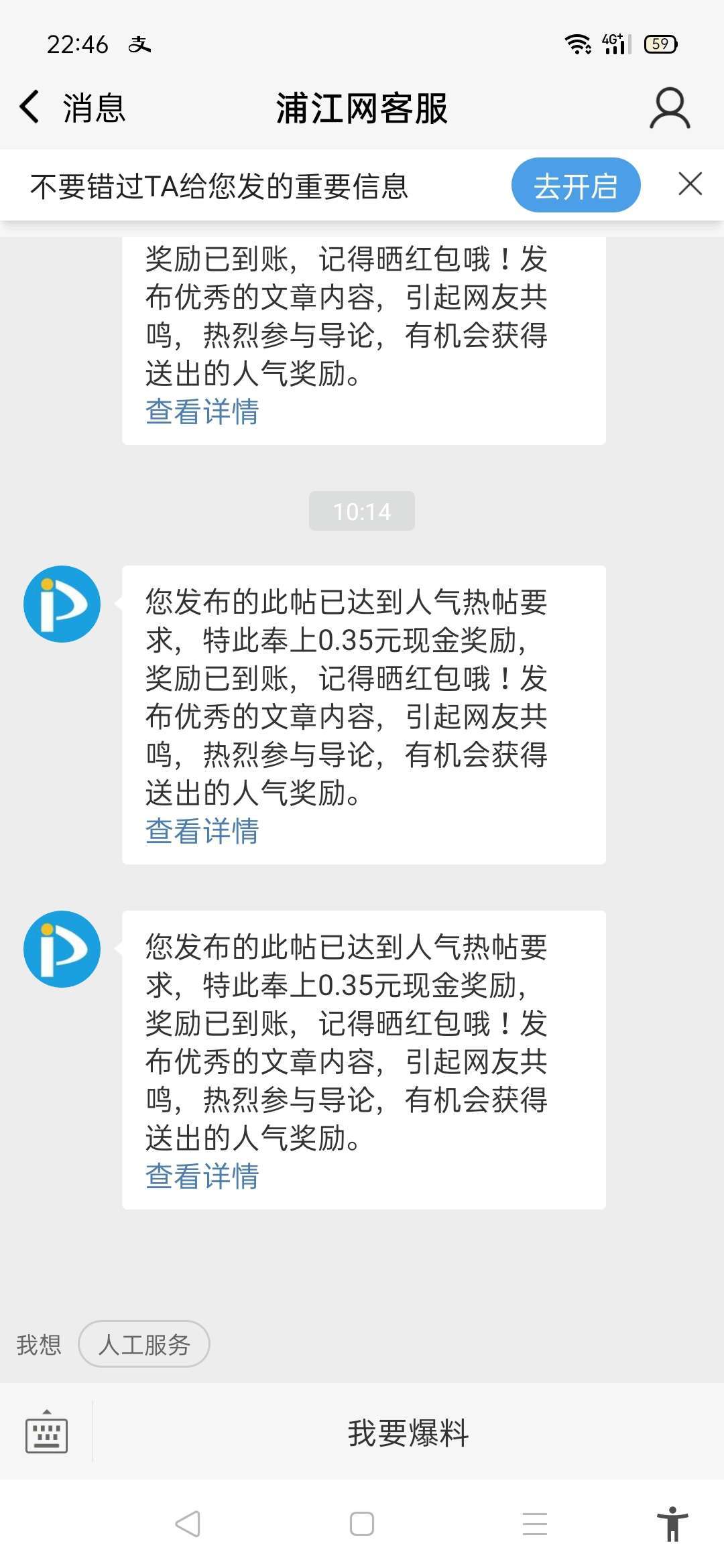Open the profile icon in the header

669,108
